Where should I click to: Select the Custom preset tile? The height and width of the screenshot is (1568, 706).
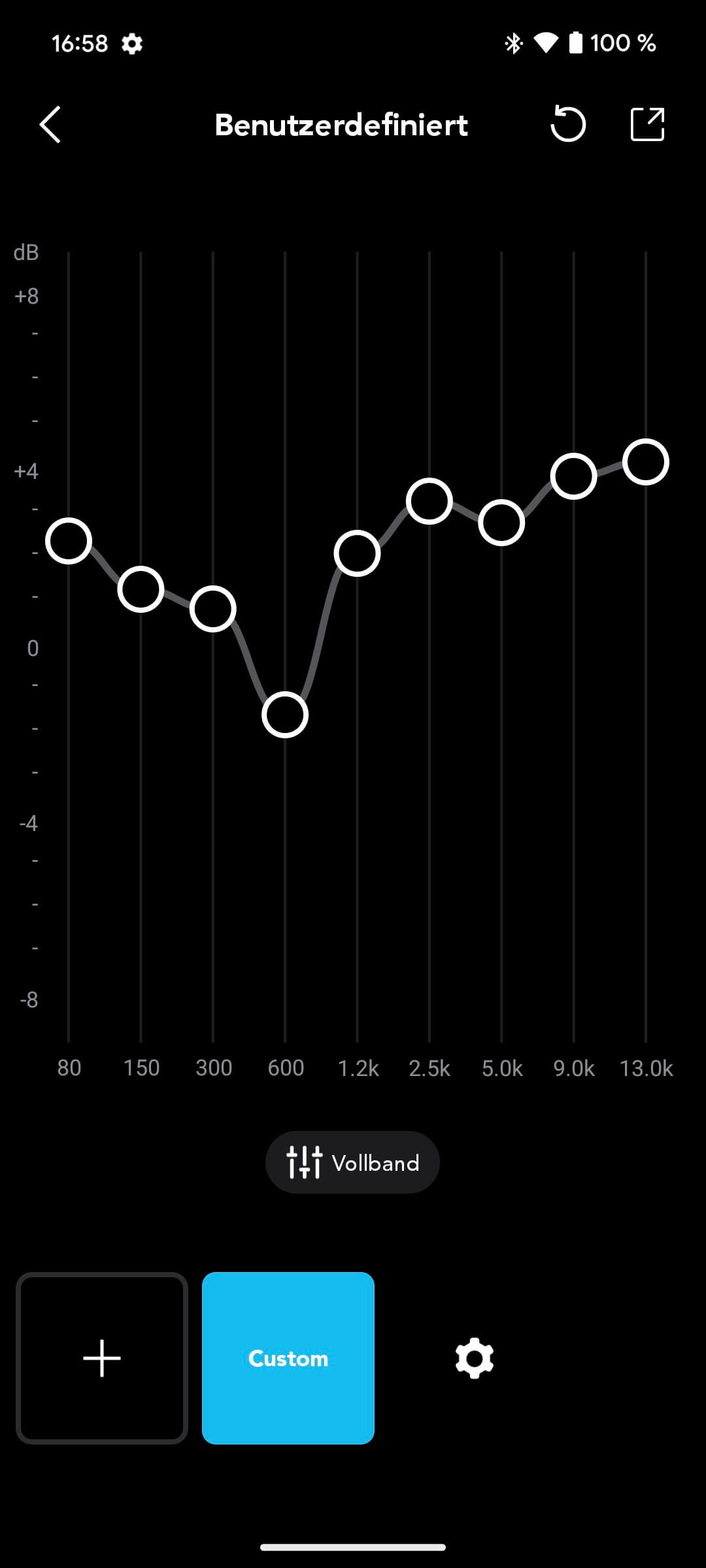(x=288, y=1358)
